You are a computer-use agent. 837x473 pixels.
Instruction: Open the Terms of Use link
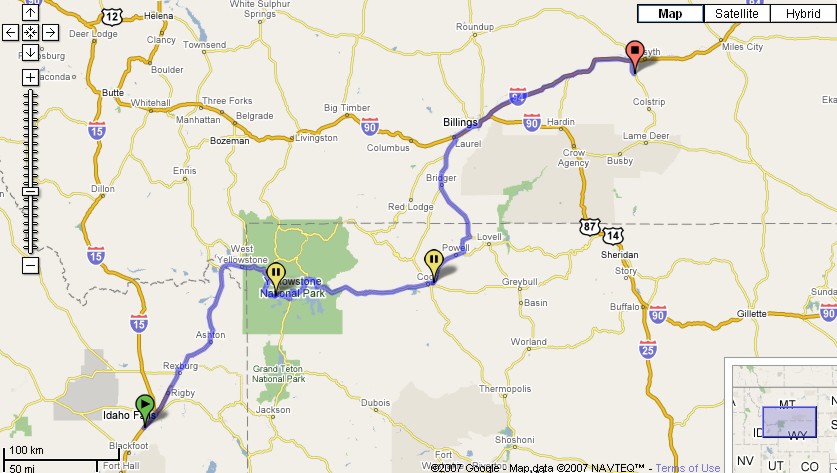pyautogui.click(x=688, y=467)
